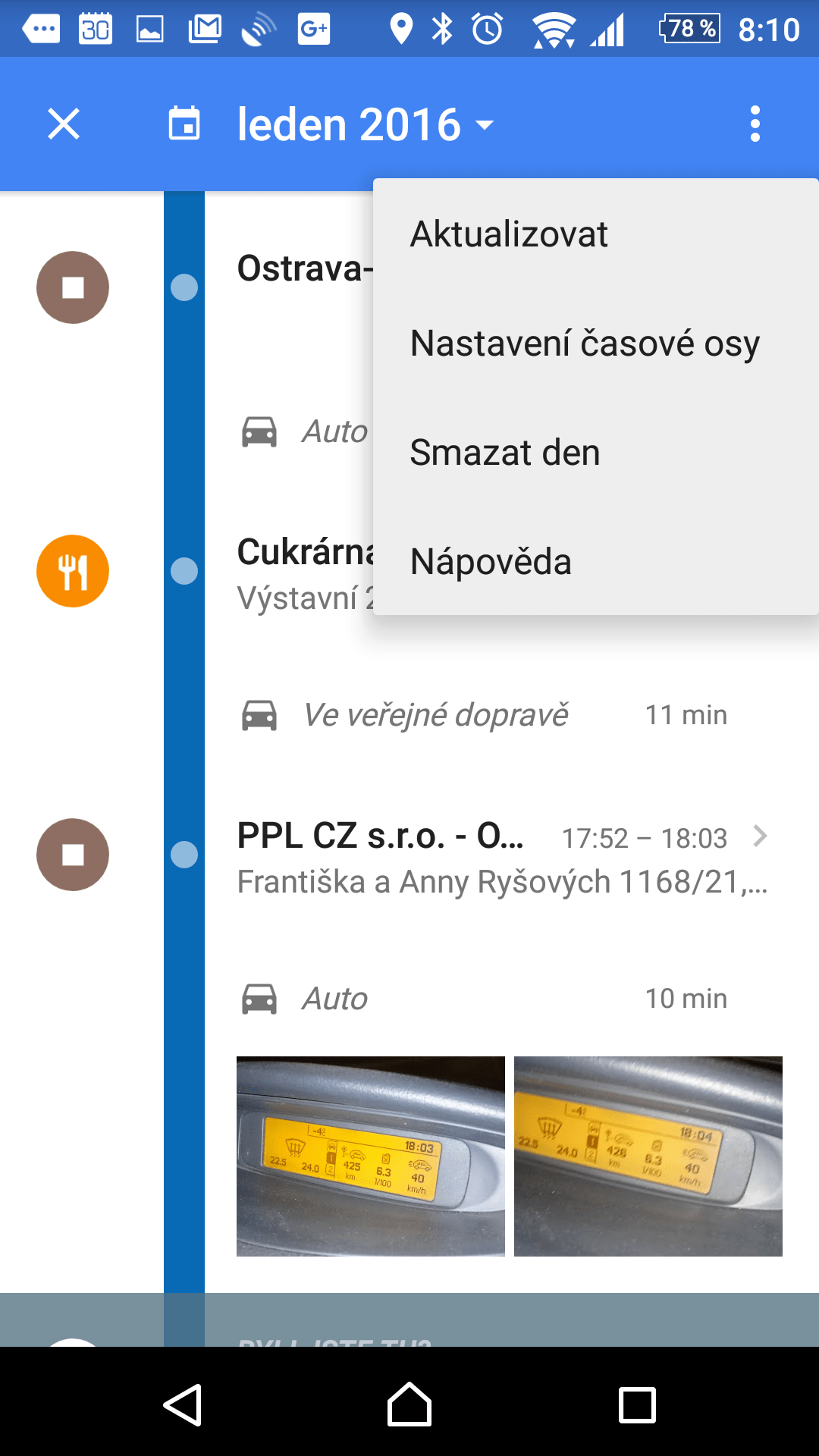
Task: Tap the calendar icon in the app bar
Action: pos(184,124)
